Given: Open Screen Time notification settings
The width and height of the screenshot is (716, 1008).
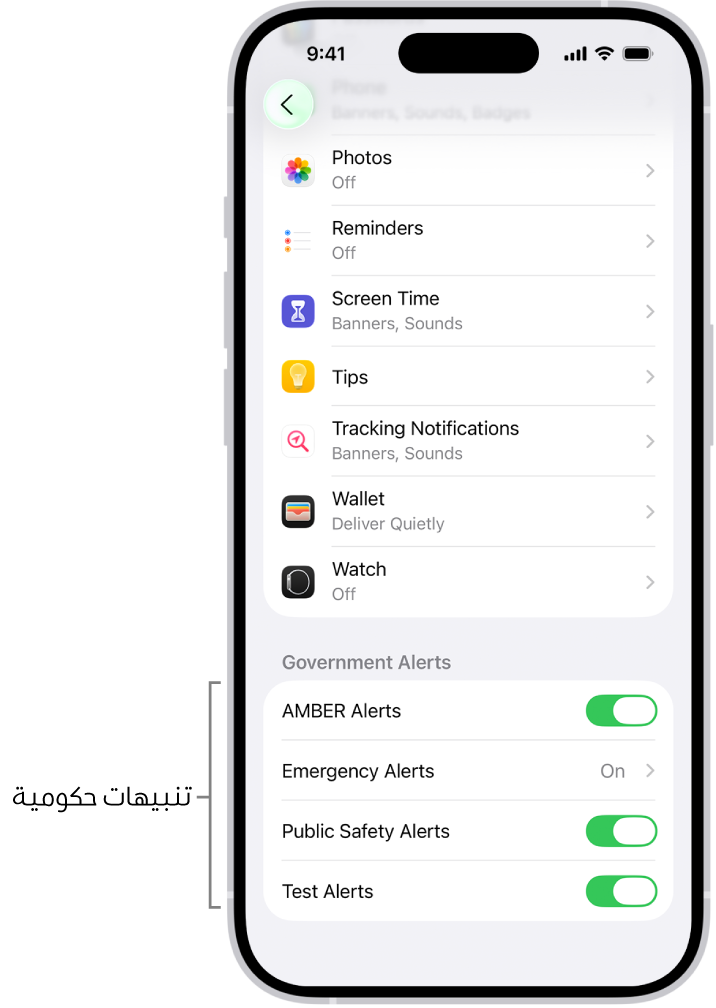Looking at the screenshot, I should tap(467, 311).
